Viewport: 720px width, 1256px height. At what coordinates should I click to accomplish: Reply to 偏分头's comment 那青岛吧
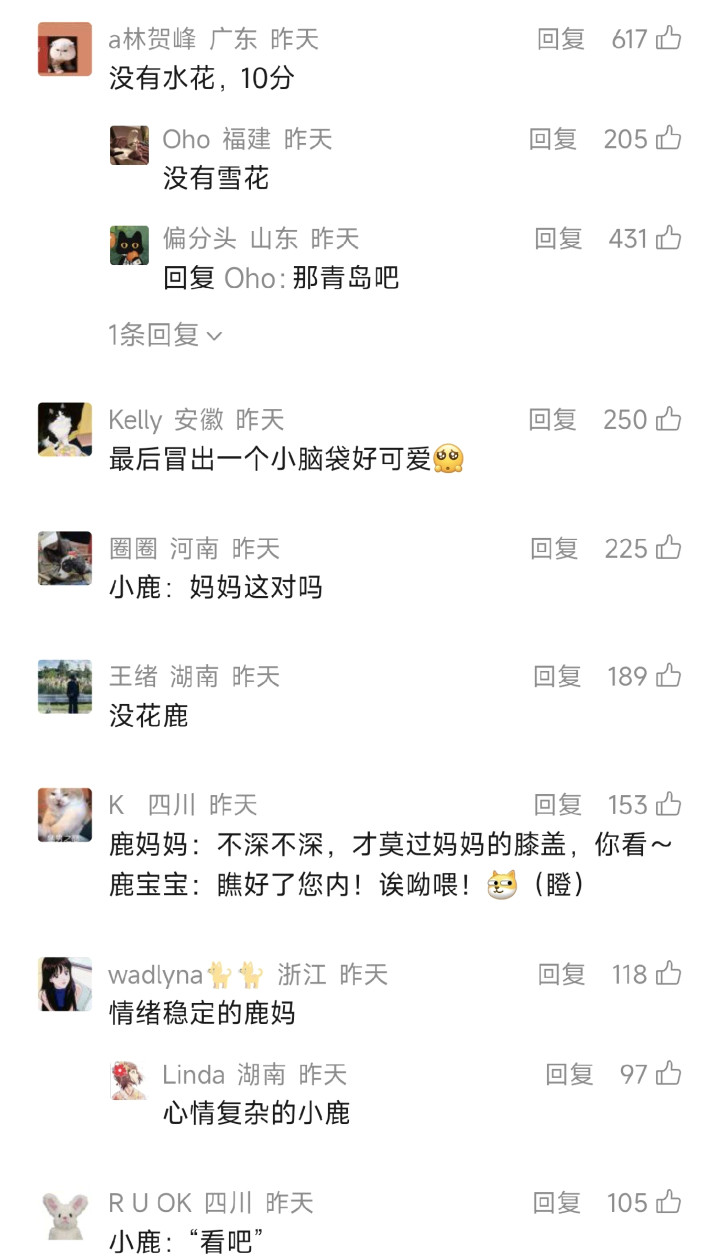coord(558,238)
